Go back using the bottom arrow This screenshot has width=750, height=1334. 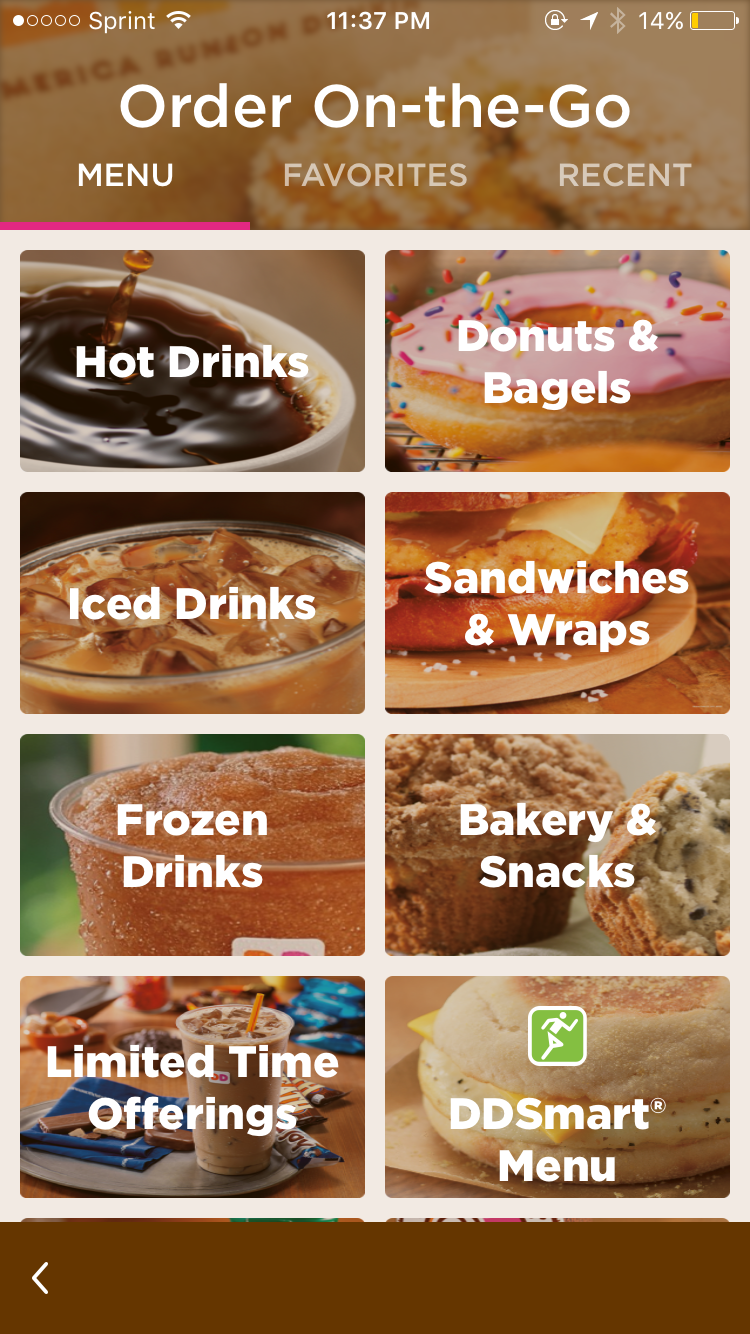[40, 1277]
